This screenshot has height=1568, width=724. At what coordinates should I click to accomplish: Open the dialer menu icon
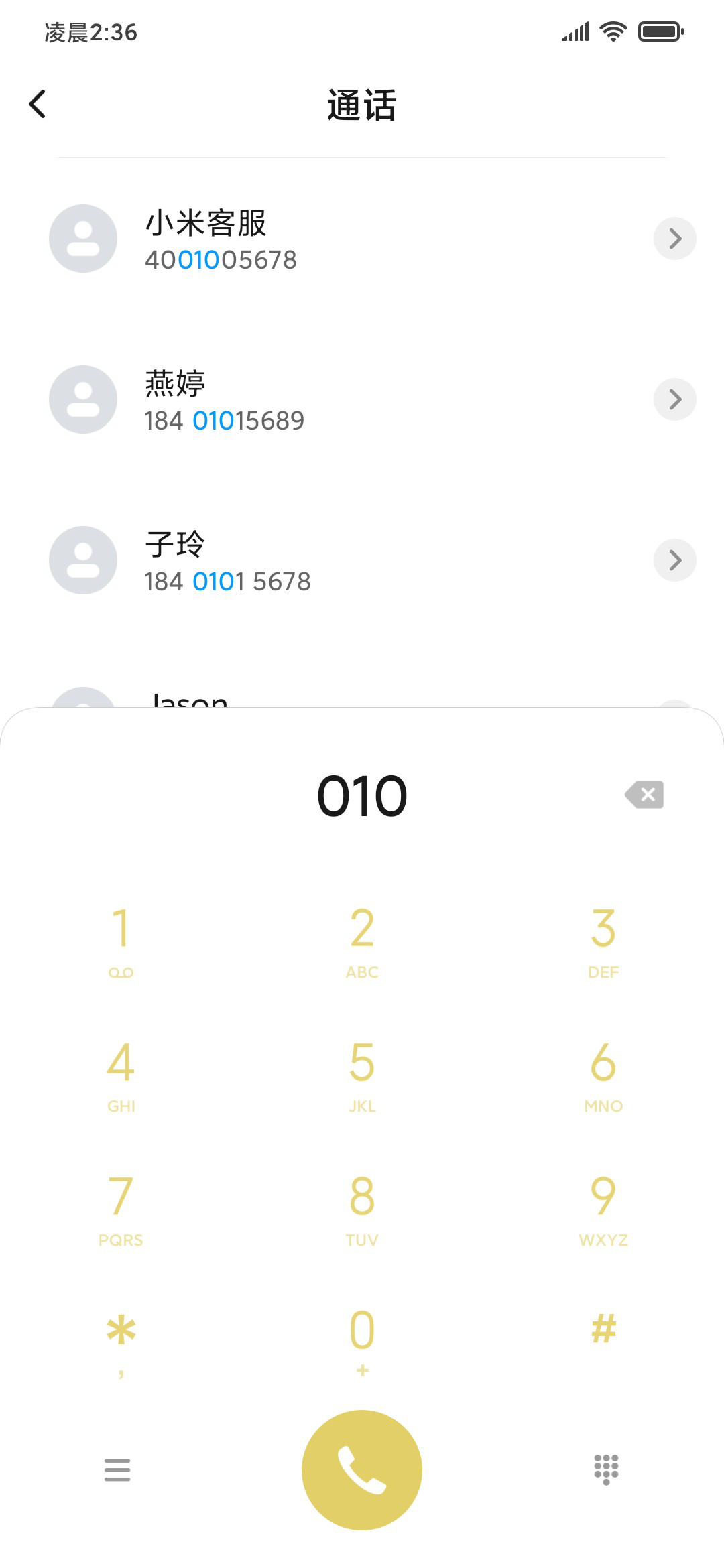coord(117,1470)
